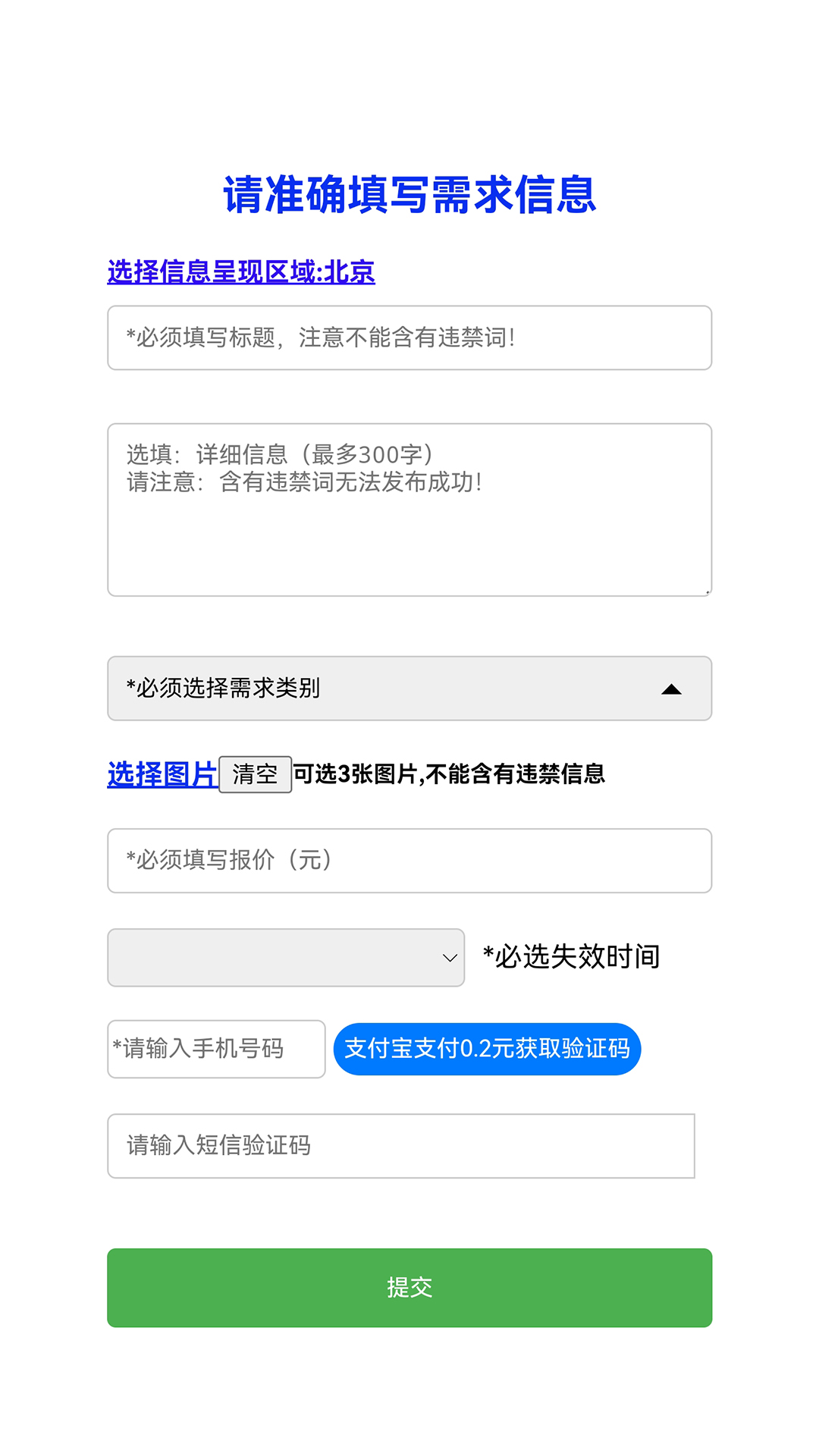This screenshot has height=1456, width=819.
Task: Focus the SMS verification code field
Action: click(400, 1146)
